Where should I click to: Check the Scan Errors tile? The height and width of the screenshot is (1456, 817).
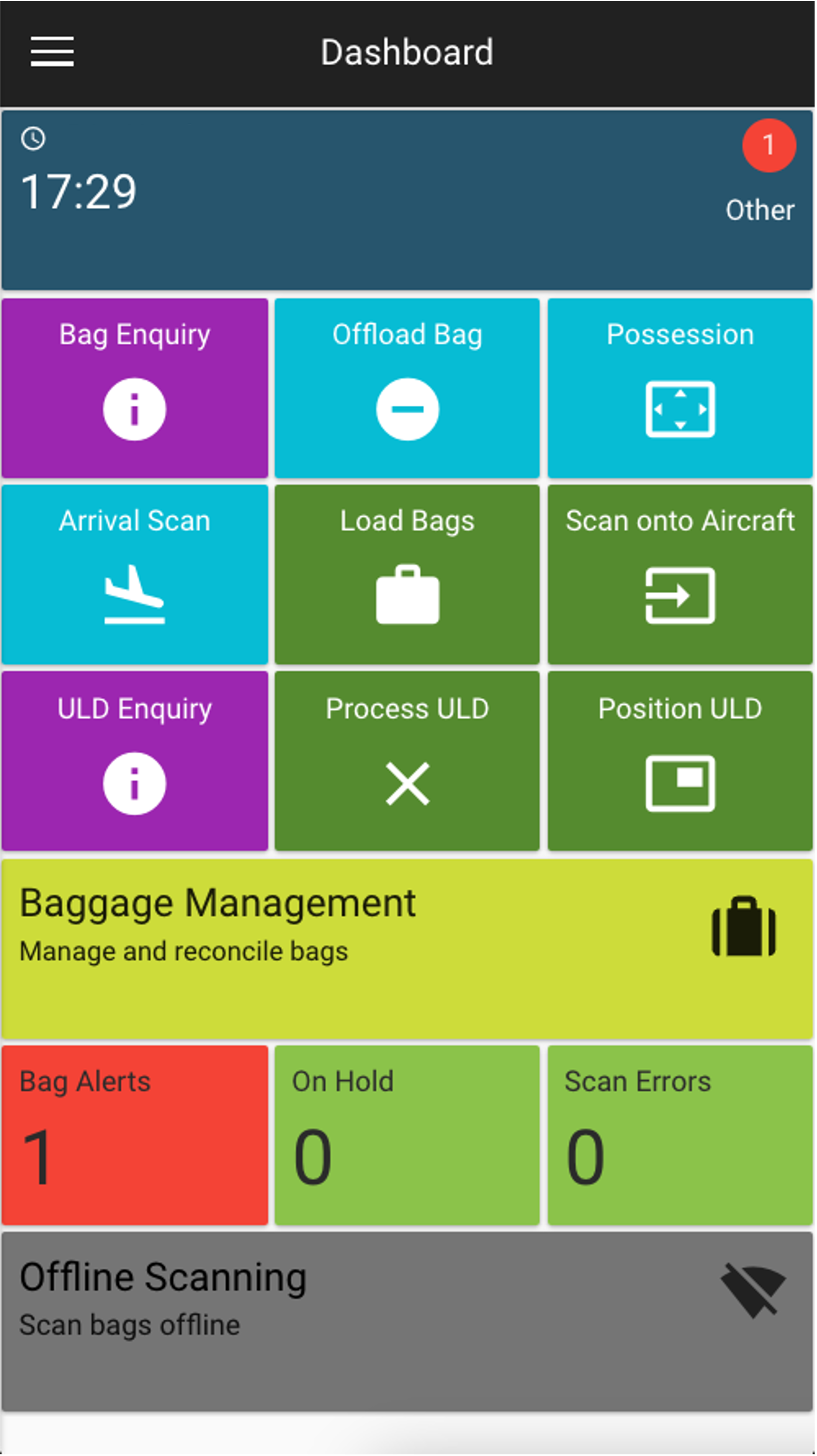680,1135
